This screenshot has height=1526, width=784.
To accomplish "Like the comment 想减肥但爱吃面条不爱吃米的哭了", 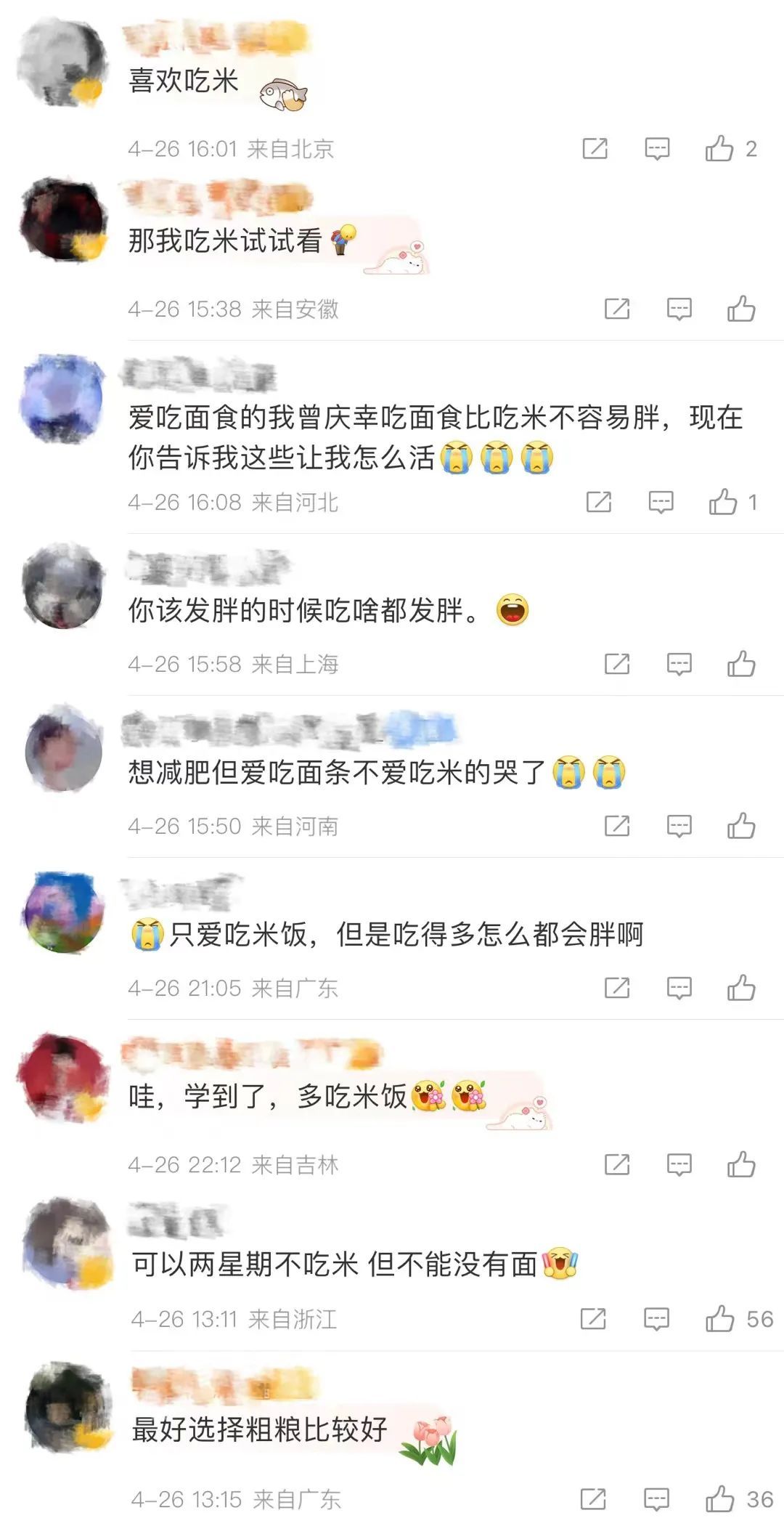I will point(741,826).
